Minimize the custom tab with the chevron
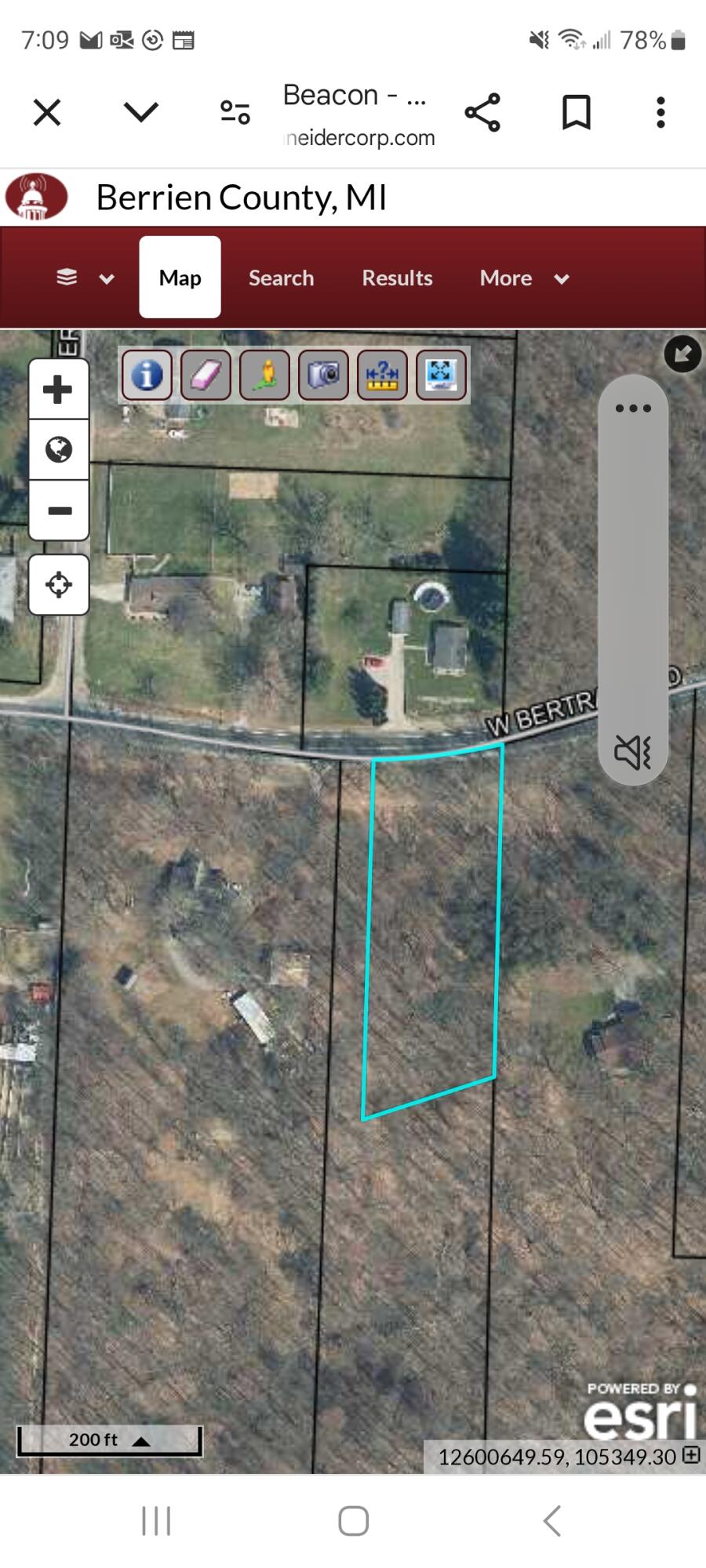The height and width of the screenshot is (1568, 706). point(141,112)
